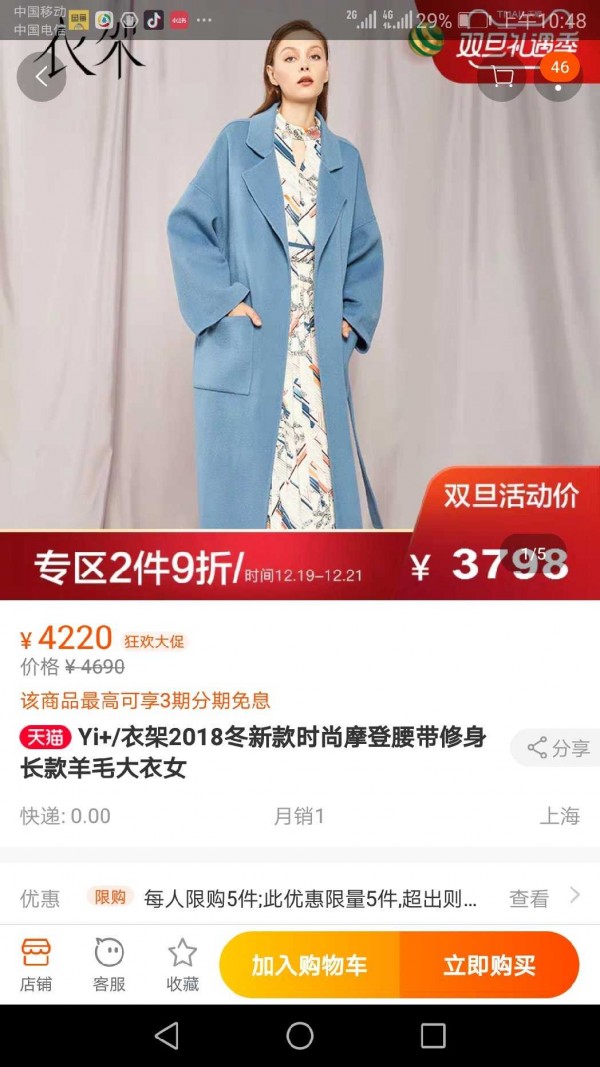Go back using the top-left arrow

pos(41,77)
